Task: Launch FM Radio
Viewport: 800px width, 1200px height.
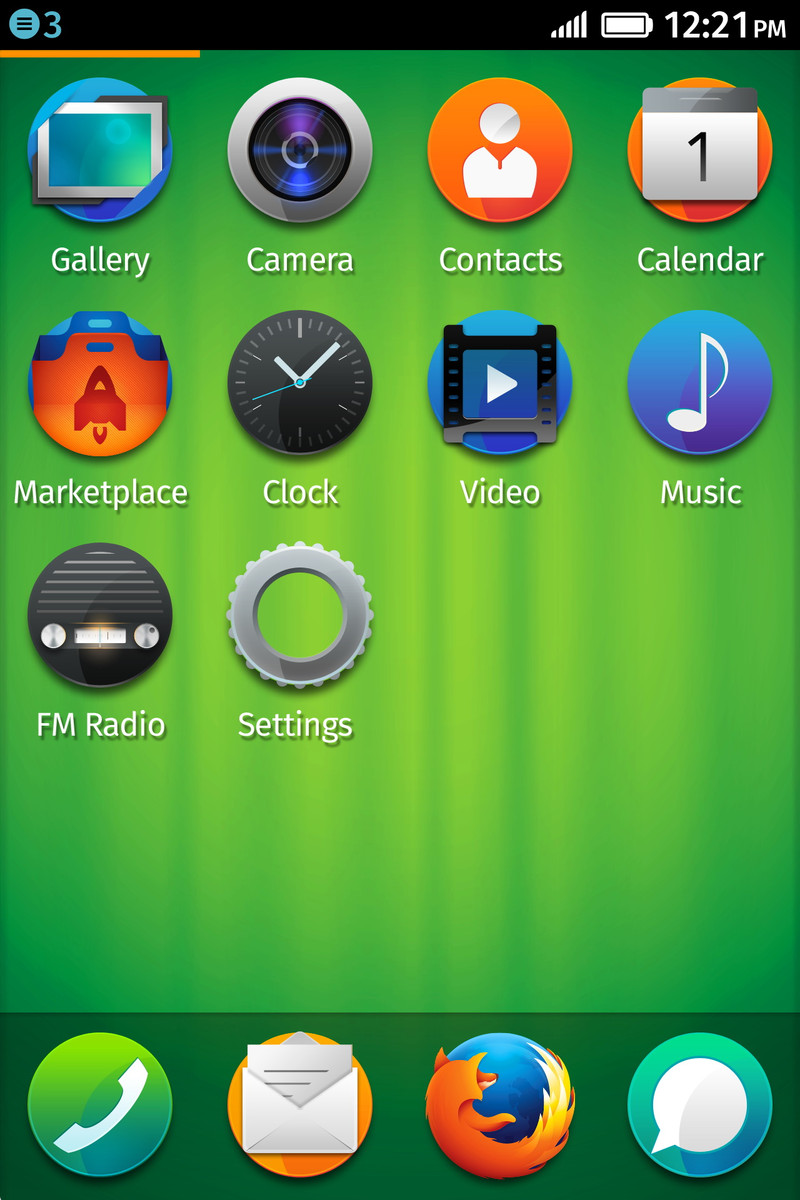Action: tap(100, 615)
